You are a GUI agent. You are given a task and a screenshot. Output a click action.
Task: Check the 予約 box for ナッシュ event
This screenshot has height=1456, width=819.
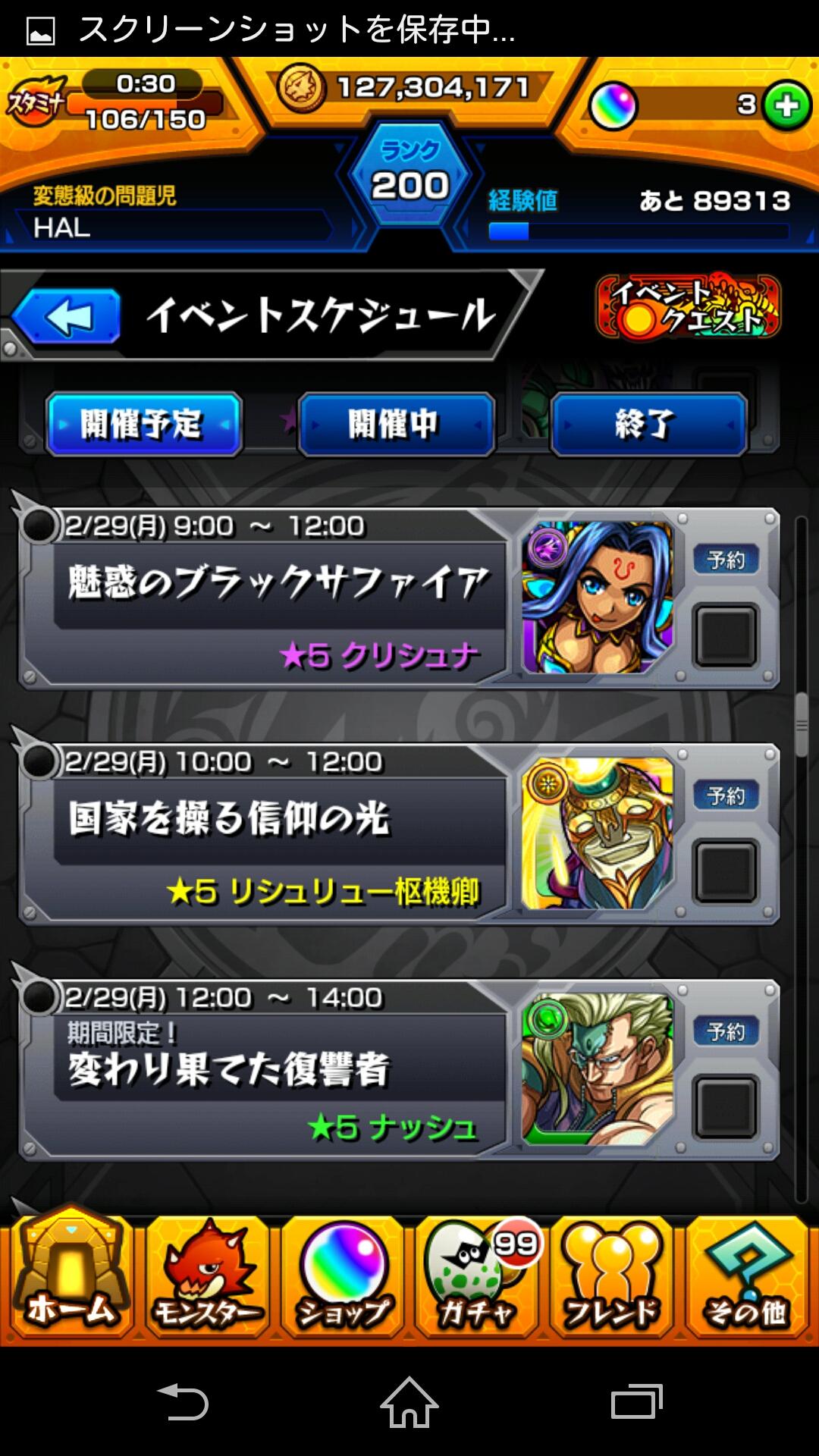726,1106
